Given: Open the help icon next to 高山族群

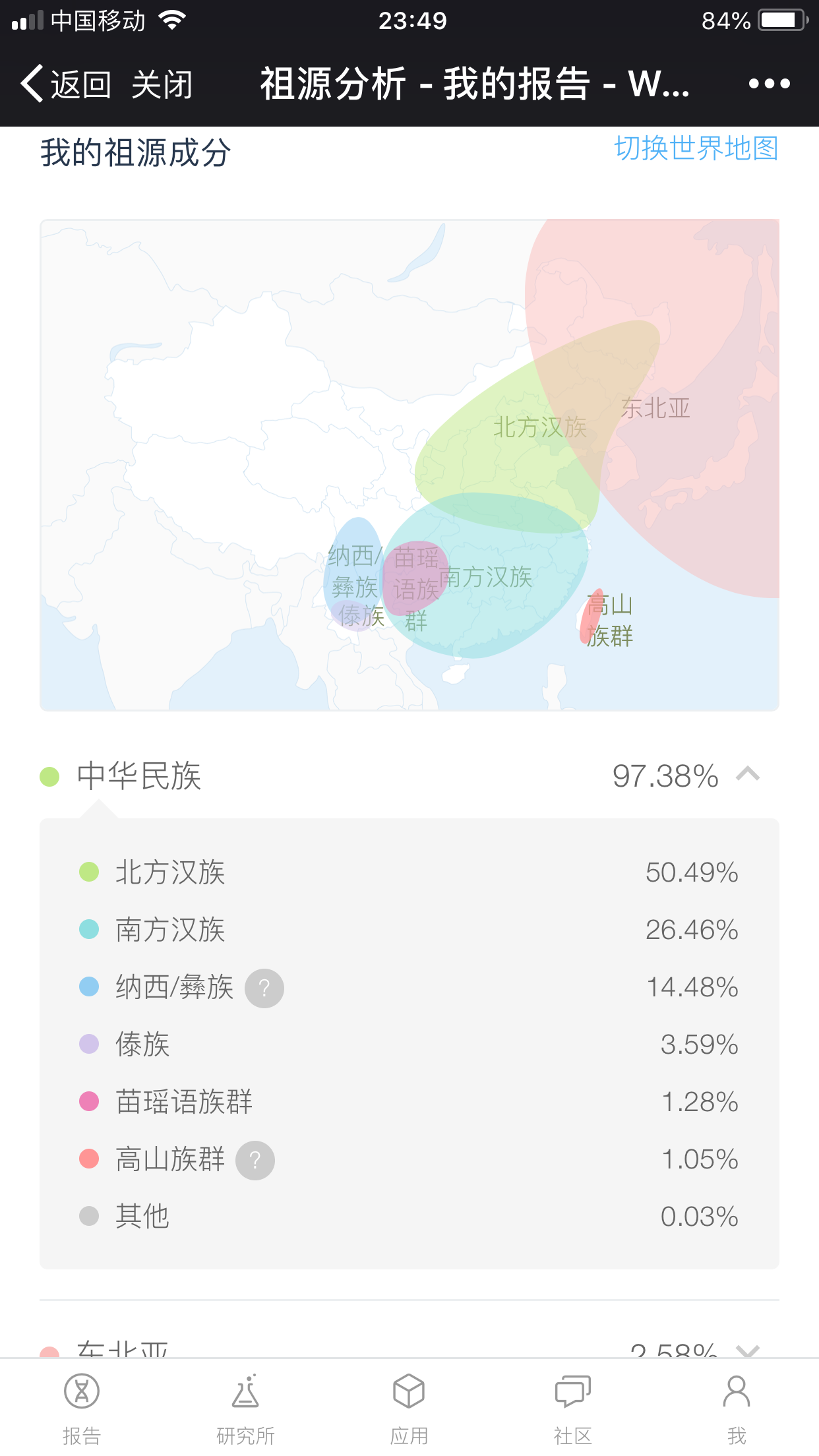Looking at the screenshot, I should click(x=255, y=1160).
